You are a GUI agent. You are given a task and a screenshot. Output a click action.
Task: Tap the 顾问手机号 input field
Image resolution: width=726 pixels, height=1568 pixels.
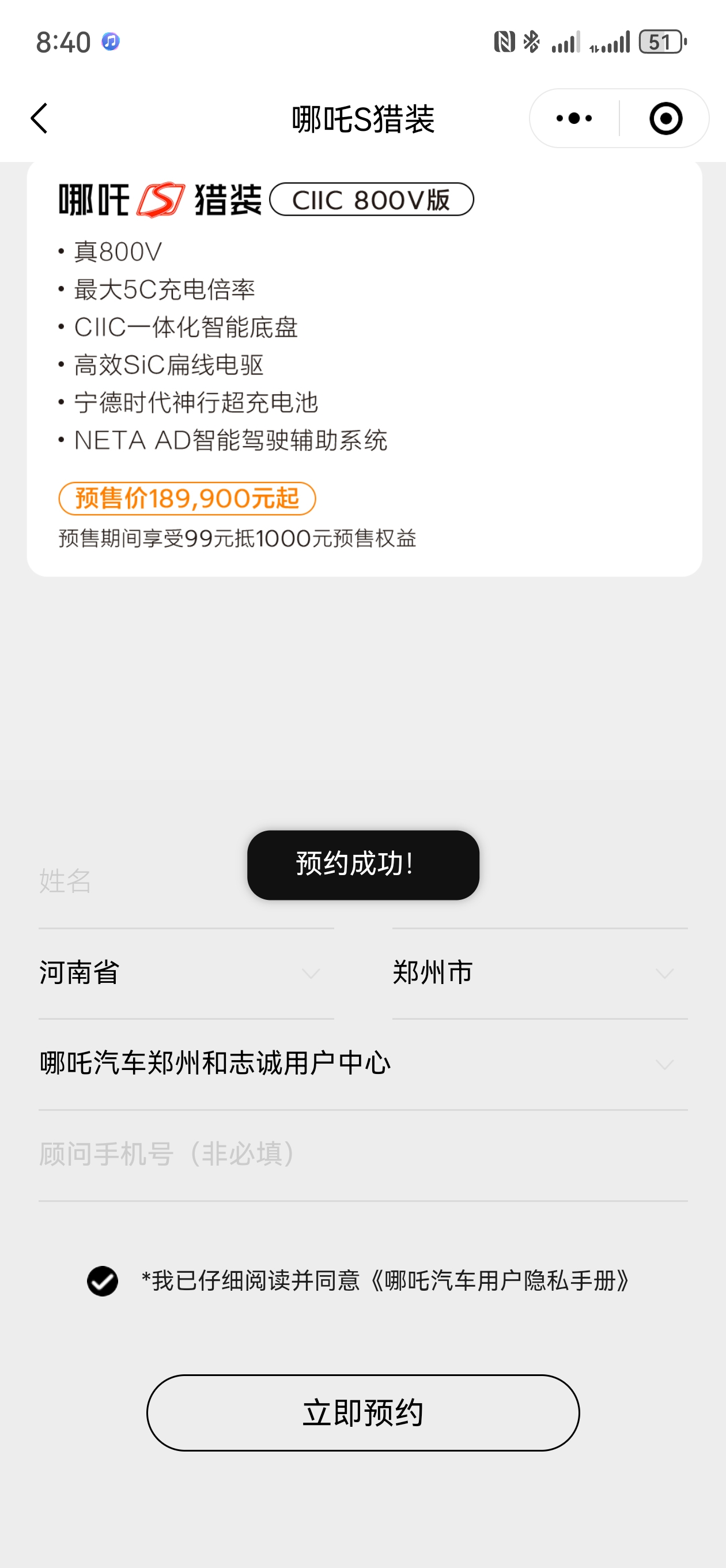tap(364, 1154)
